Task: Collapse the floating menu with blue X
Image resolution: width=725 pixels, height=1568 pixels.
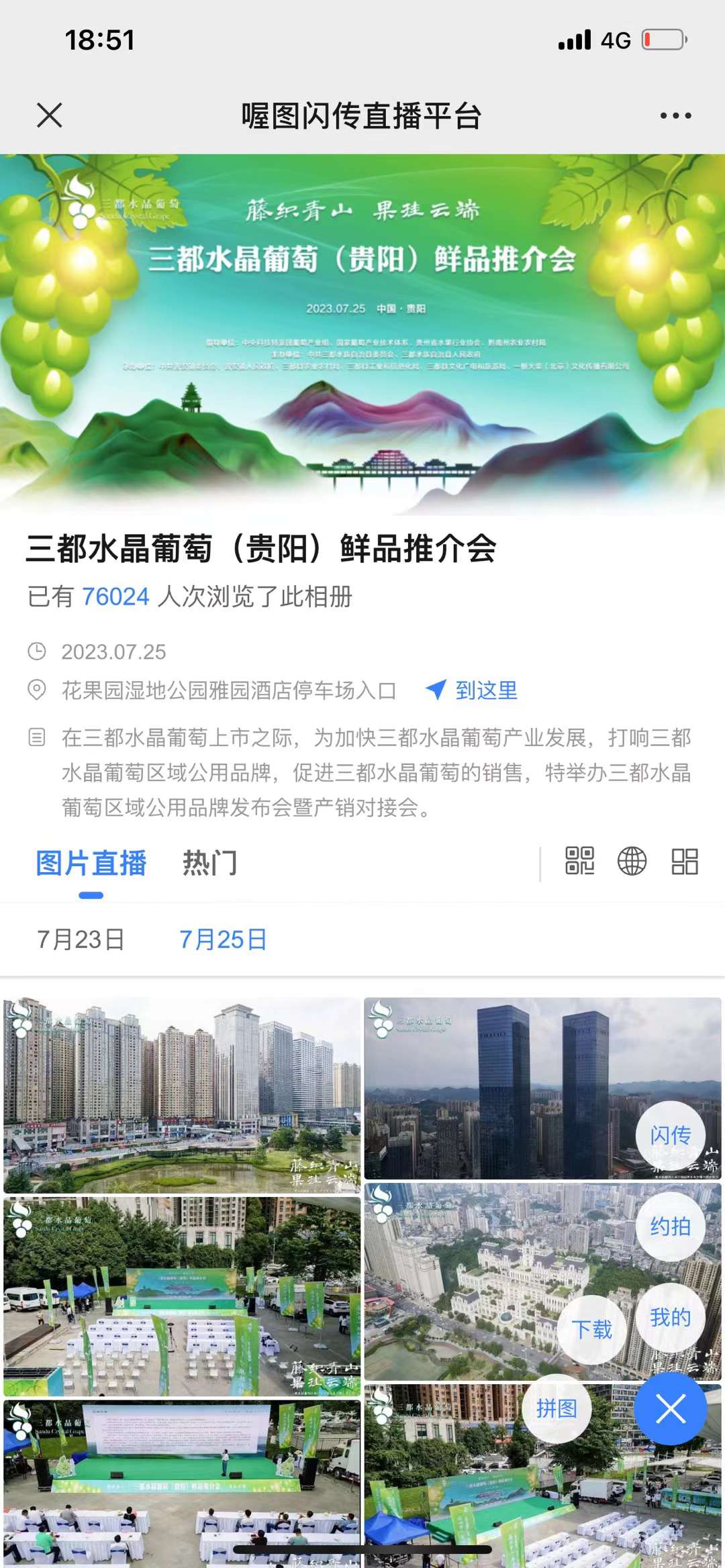Action: point(670,1408)
